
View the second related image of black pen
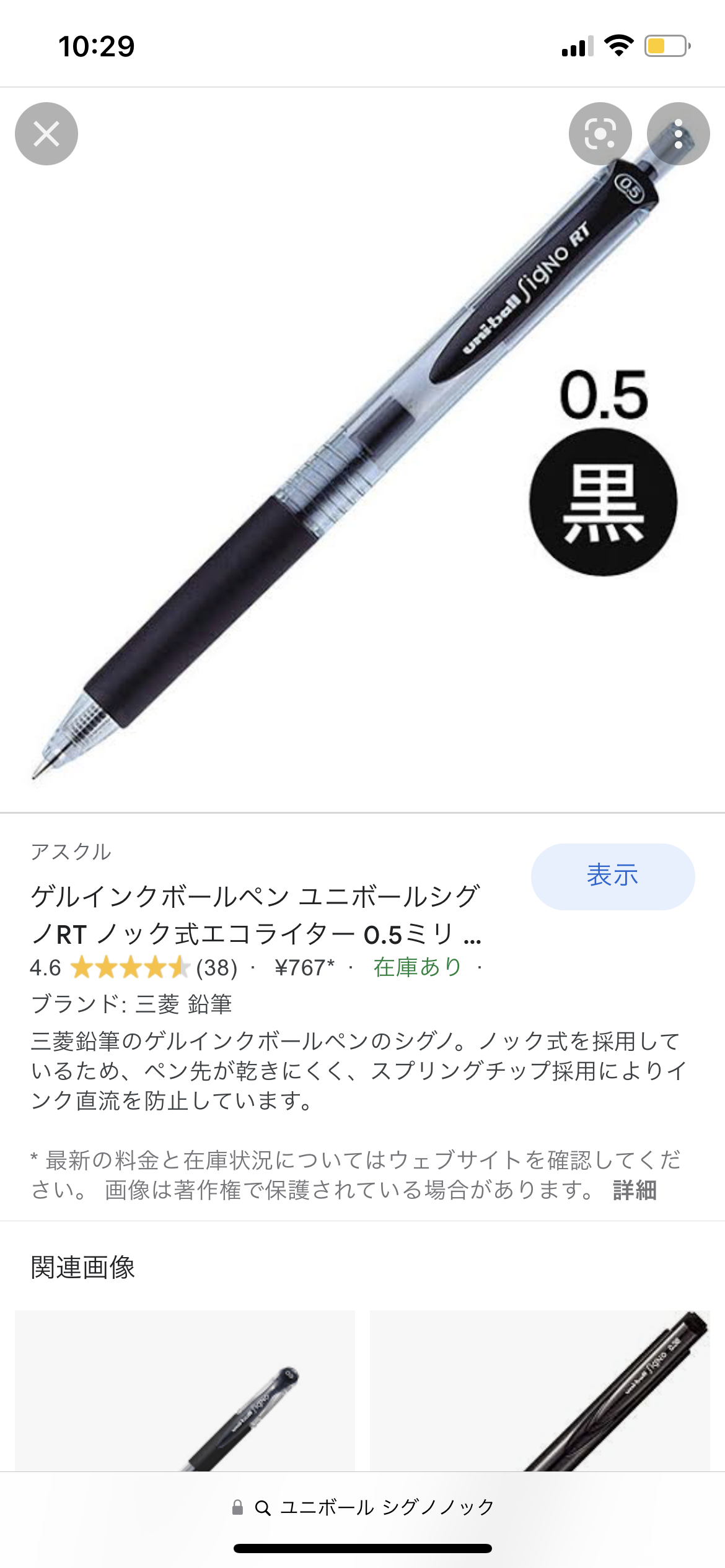coord(540,1390)
